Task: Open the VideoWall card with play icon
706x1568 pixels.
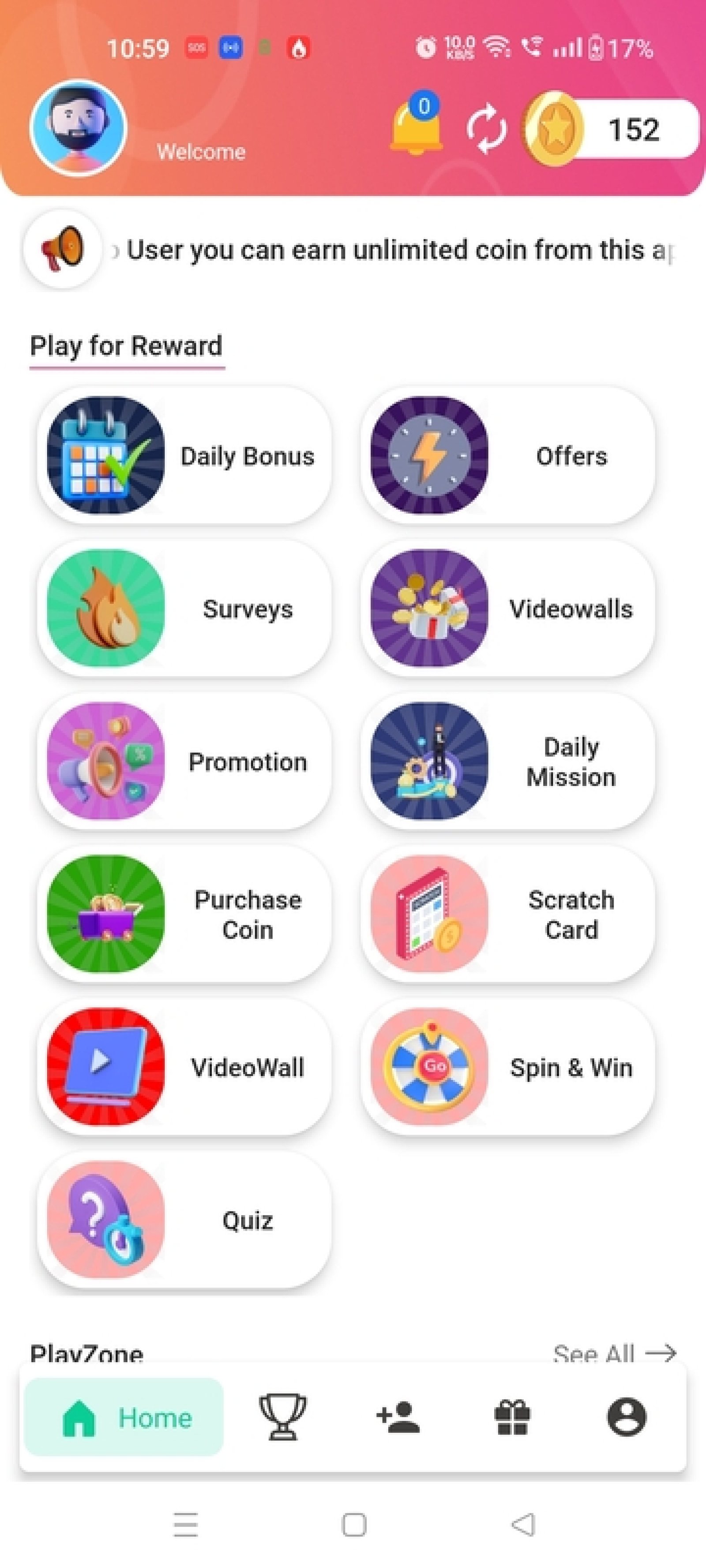Action: [x=184, y=1067]
